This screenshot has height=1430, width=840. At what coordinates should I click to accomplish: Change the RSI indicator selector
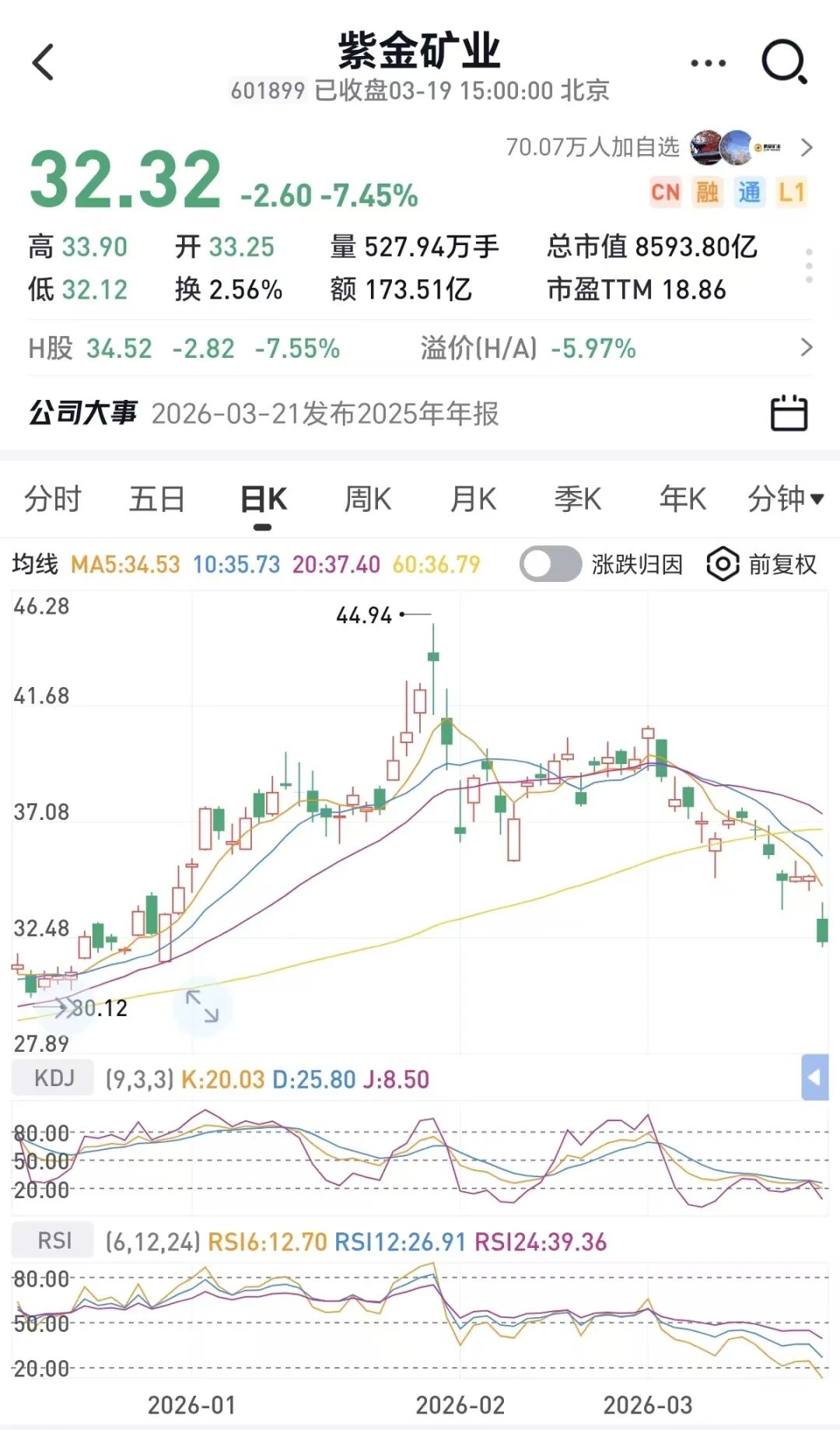pos(53,1241)
